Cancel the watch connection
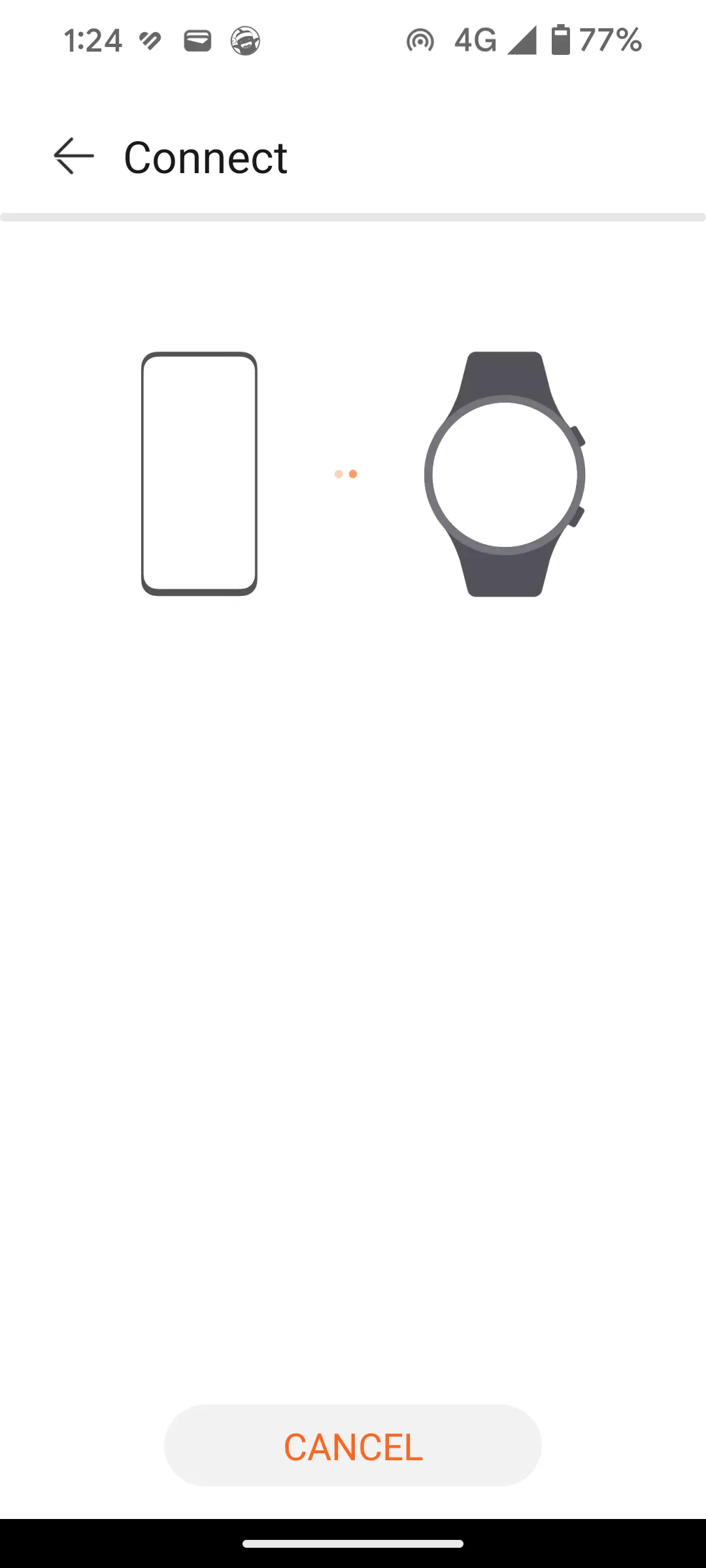This screenshot has width=706, height=1568. [x=353, y=1446]
